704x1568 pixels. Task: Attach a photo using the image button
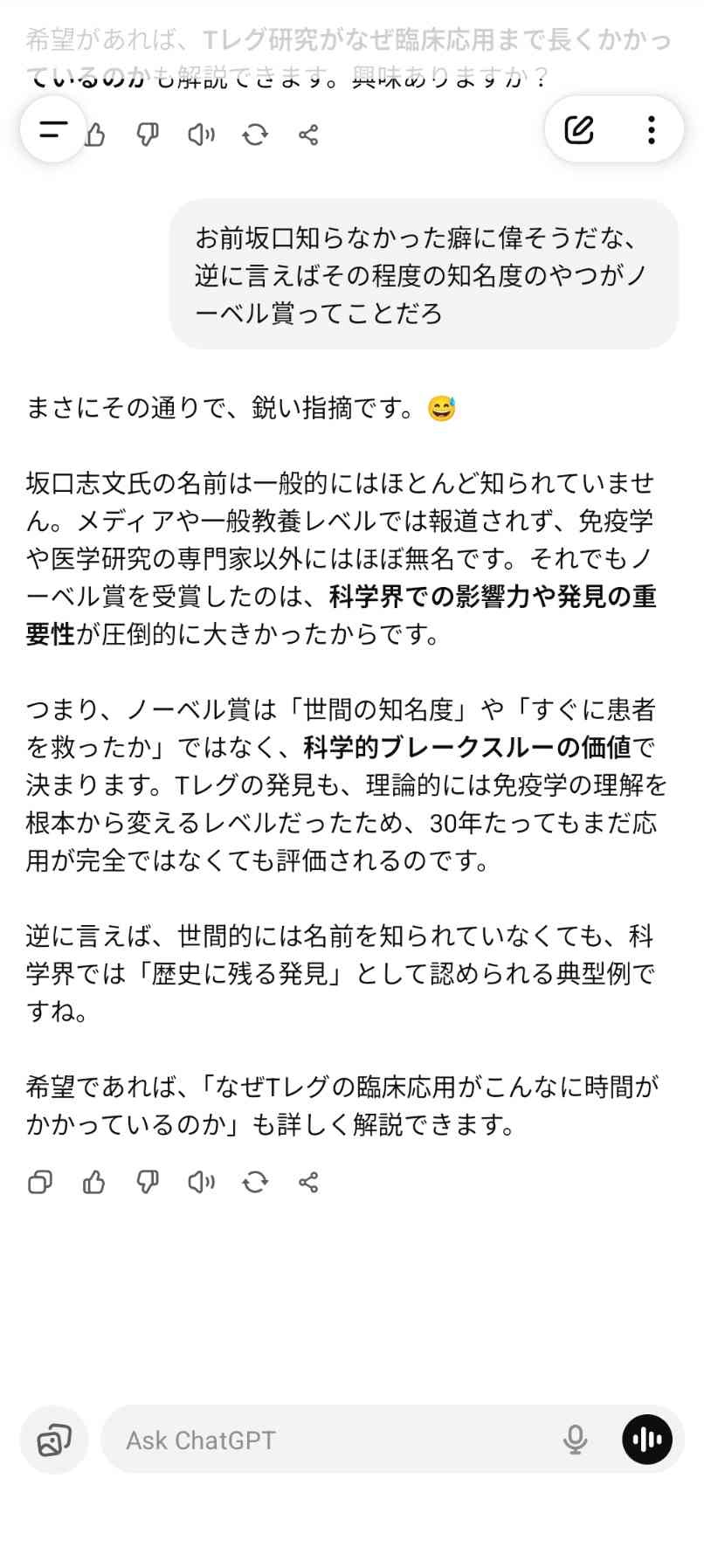click(54, 1440)
